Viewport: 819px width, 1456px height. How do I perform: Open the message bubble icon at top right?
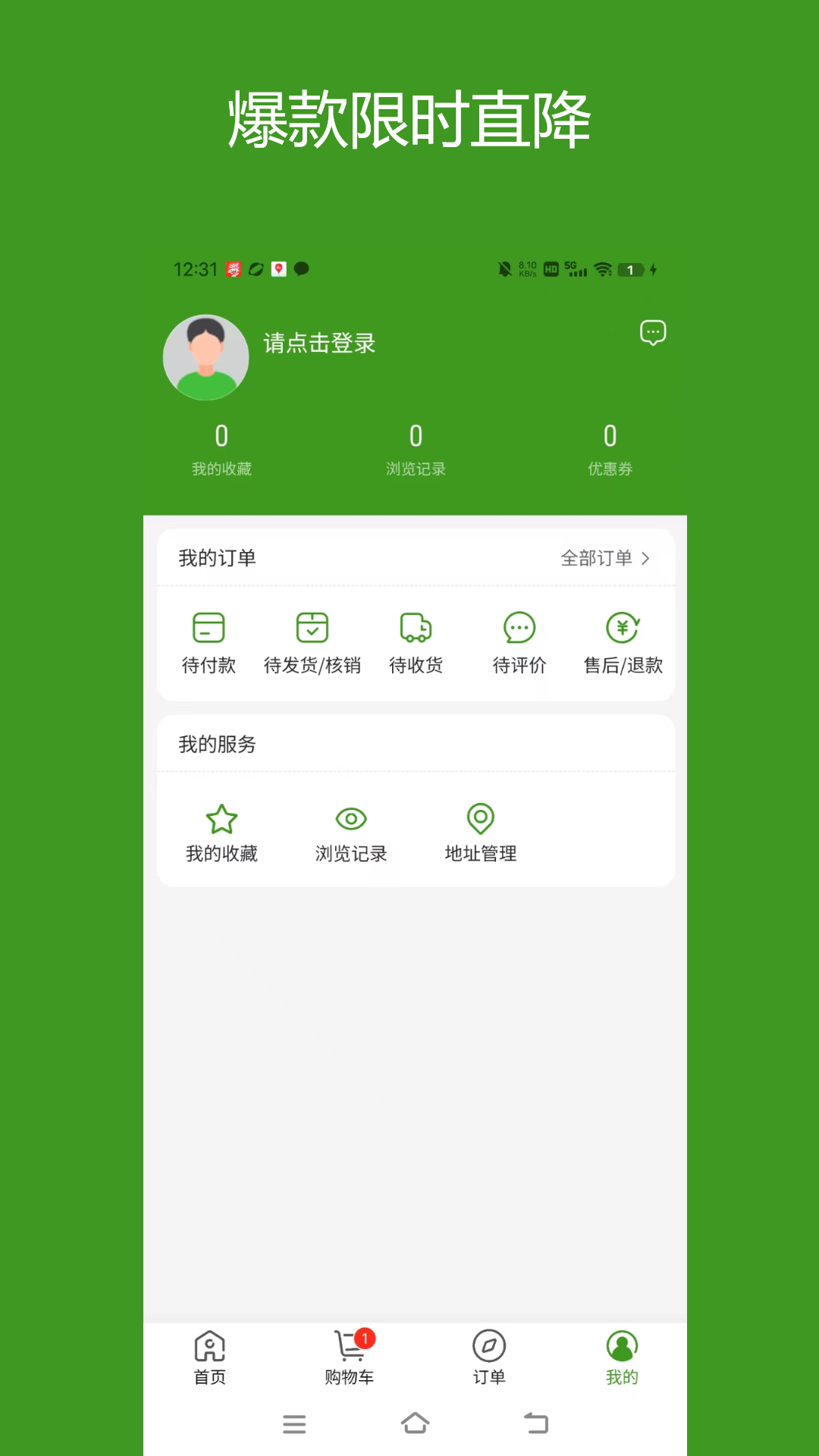pyautogui.click(x=652, y=334)
